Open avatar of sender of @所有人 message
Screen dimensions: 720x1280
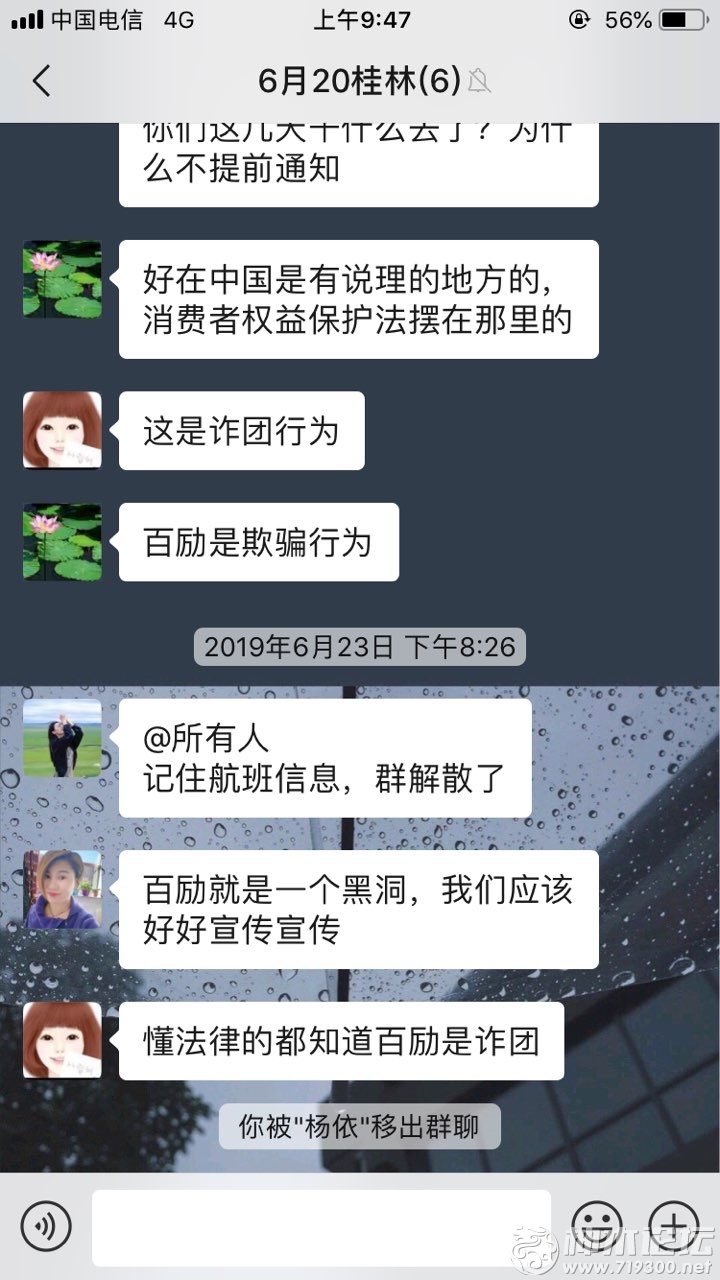click(62, 738)
